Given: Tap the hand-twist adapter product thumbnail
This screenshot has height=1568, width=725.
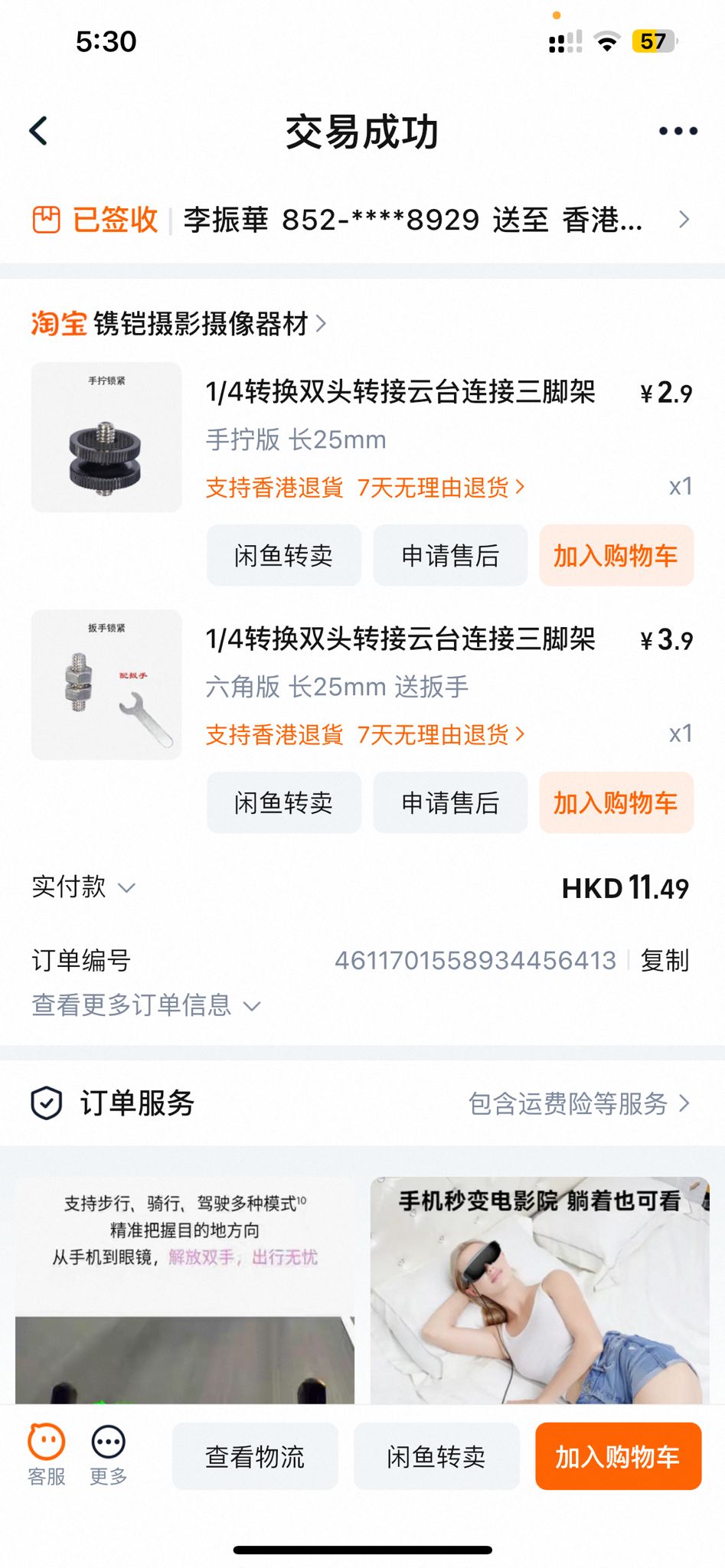Looking at the screenshot, I should 105,436.
